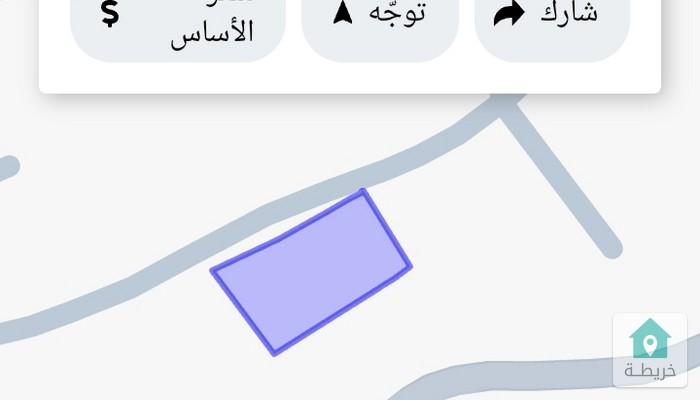This screenshot has width=700, height=400.
Task: Get directions with the توجّه button
Action: [380, 22]
